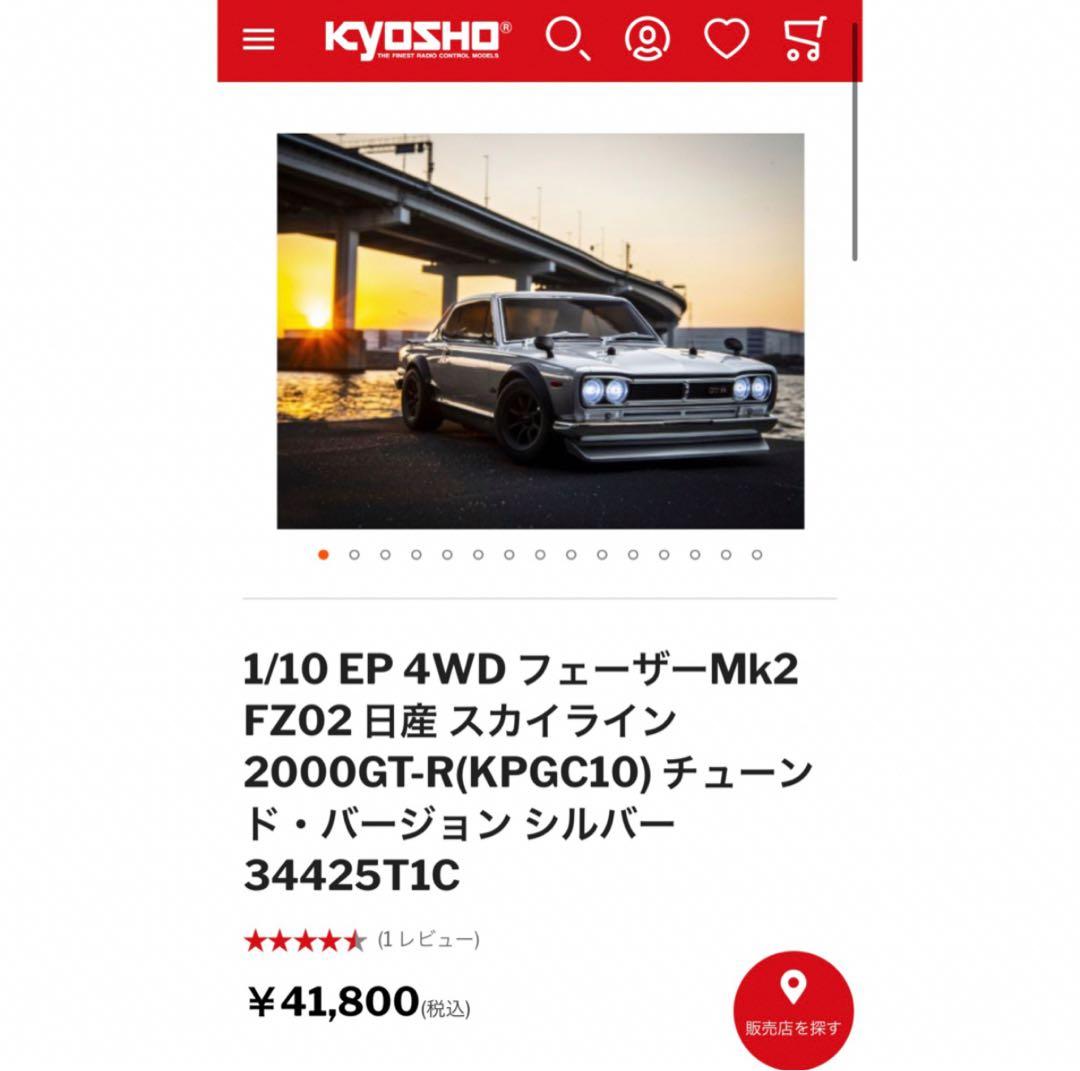Viewport: 1080px width, 1071px height.
Task: Jump to the last carousel dot
Action: click(757, 554)
